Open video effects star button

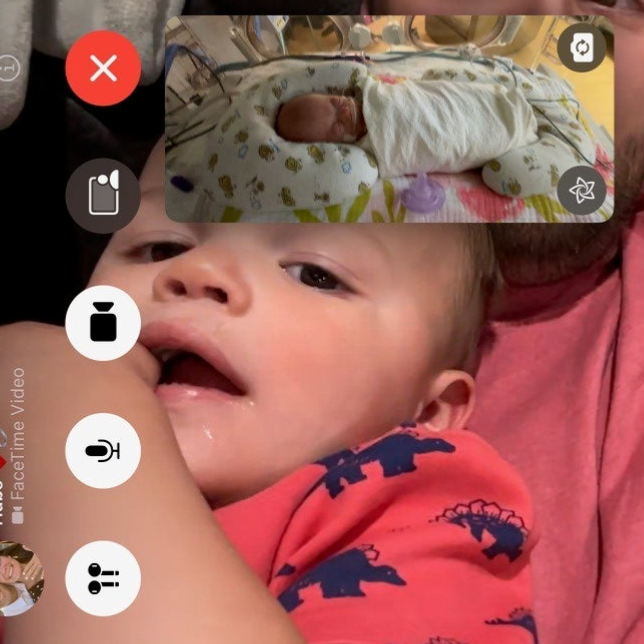click(581, 190)
